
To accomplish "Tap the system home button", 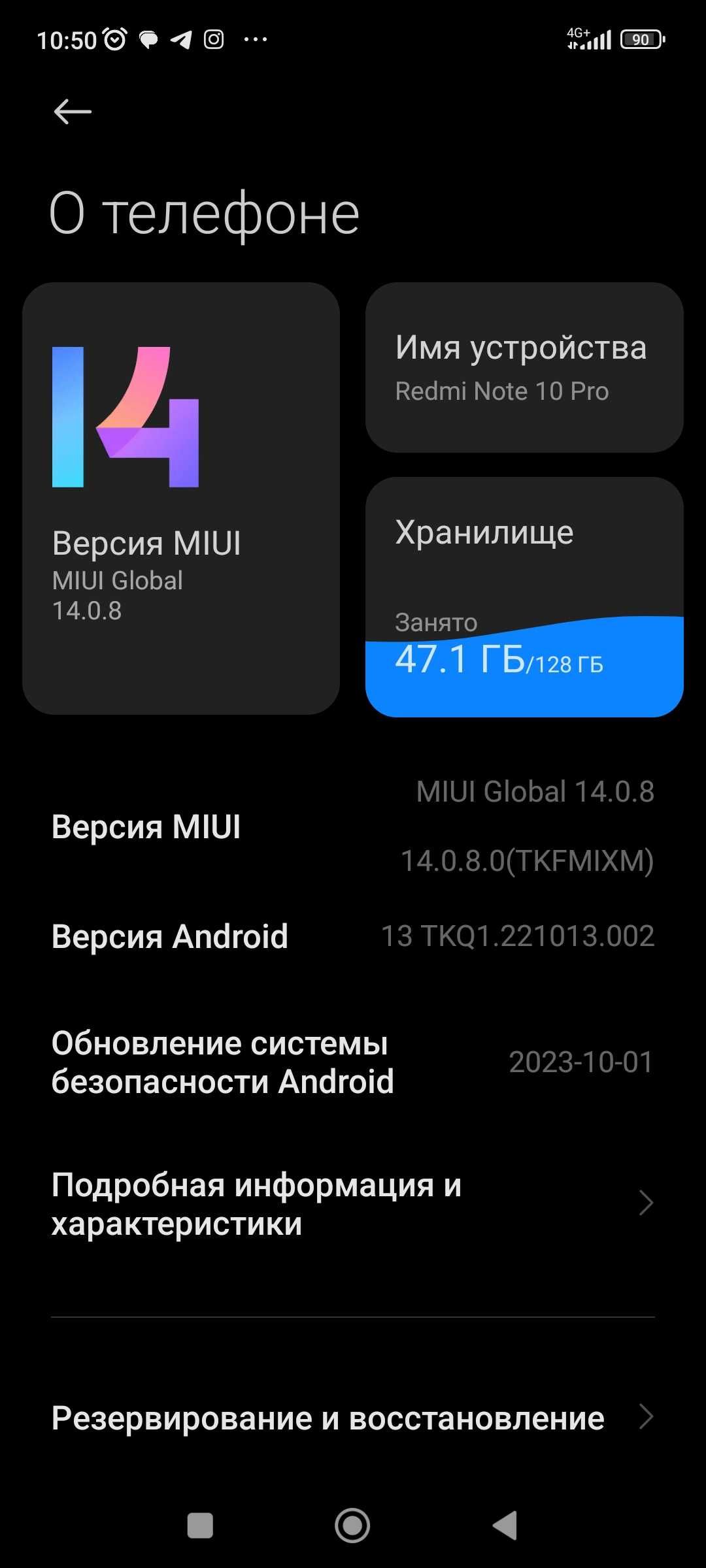I will coord(352,1526).
